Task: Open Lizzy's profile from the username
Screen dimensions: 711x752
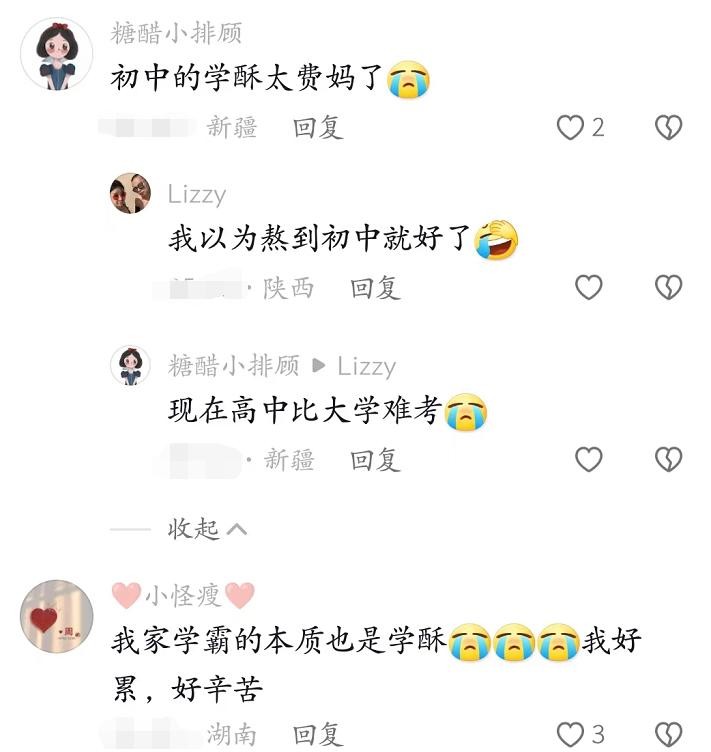Action: (197, 194)
